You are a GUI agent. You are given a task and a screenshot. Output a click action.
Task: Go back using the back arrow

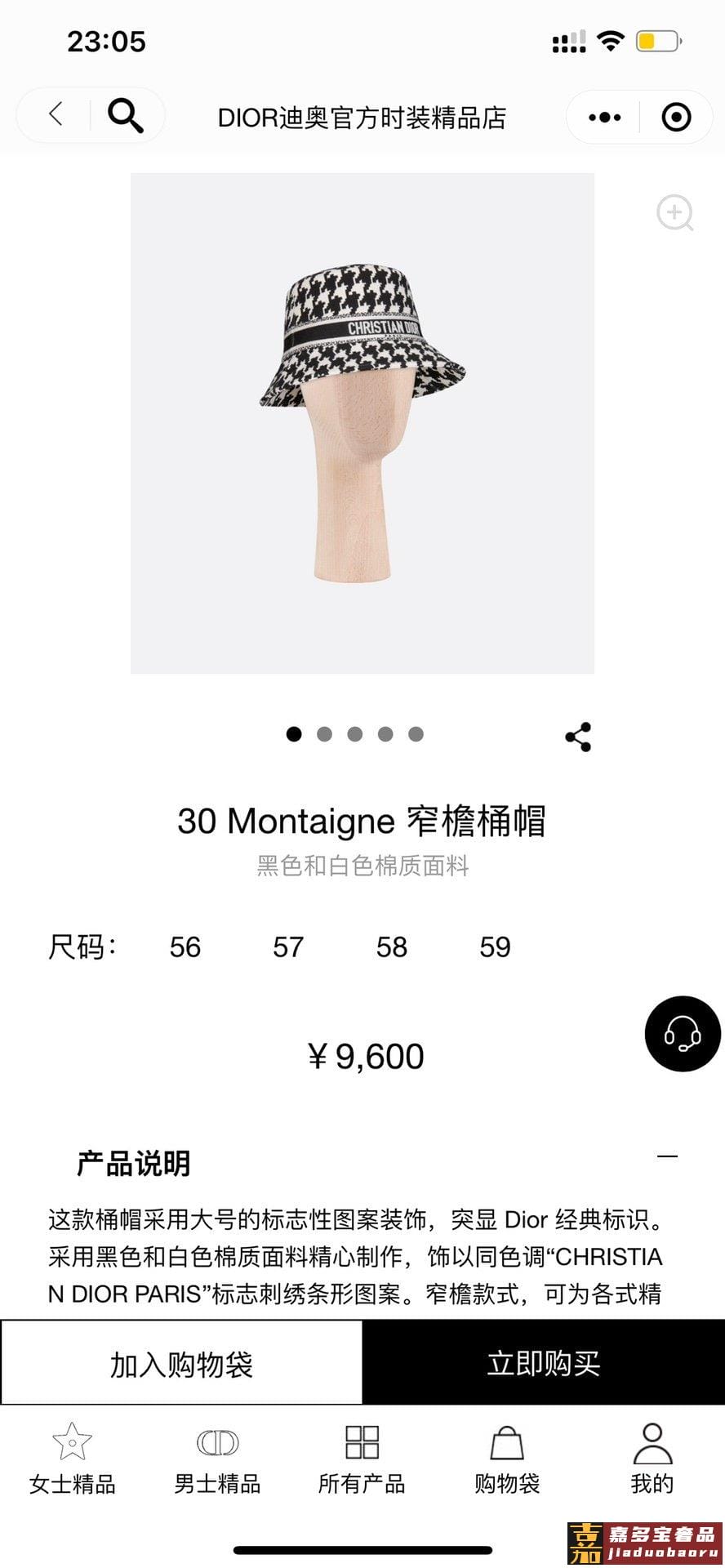click(56, 114)
